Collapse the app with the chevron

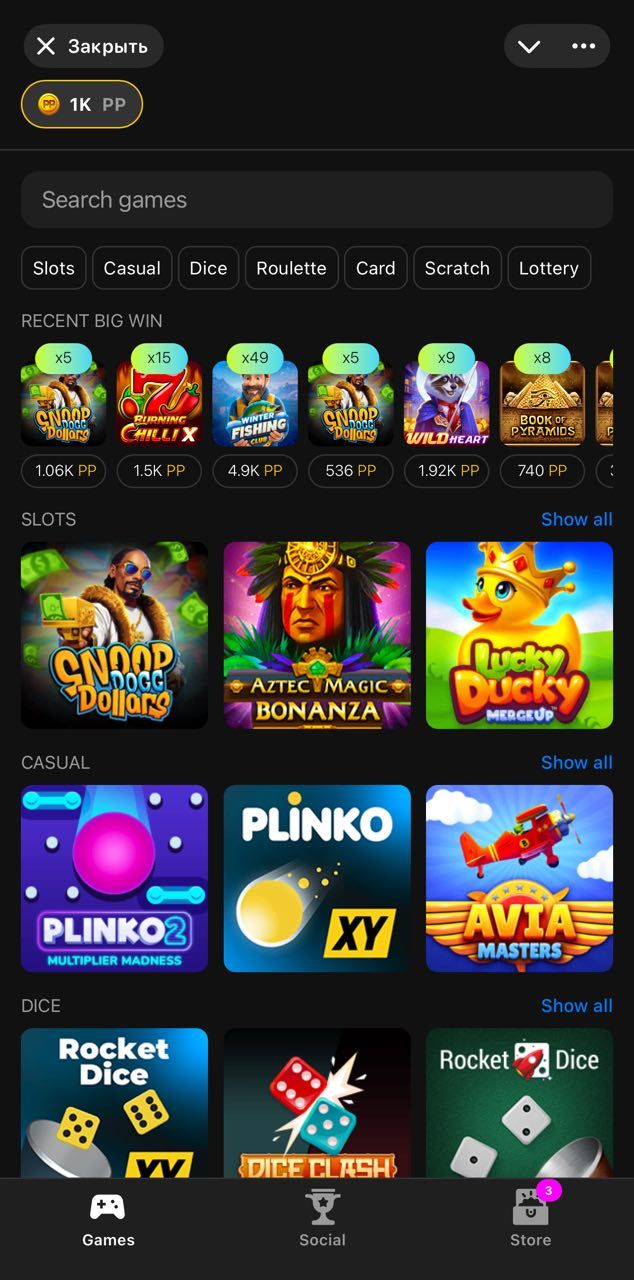click(x=529, y=46)
